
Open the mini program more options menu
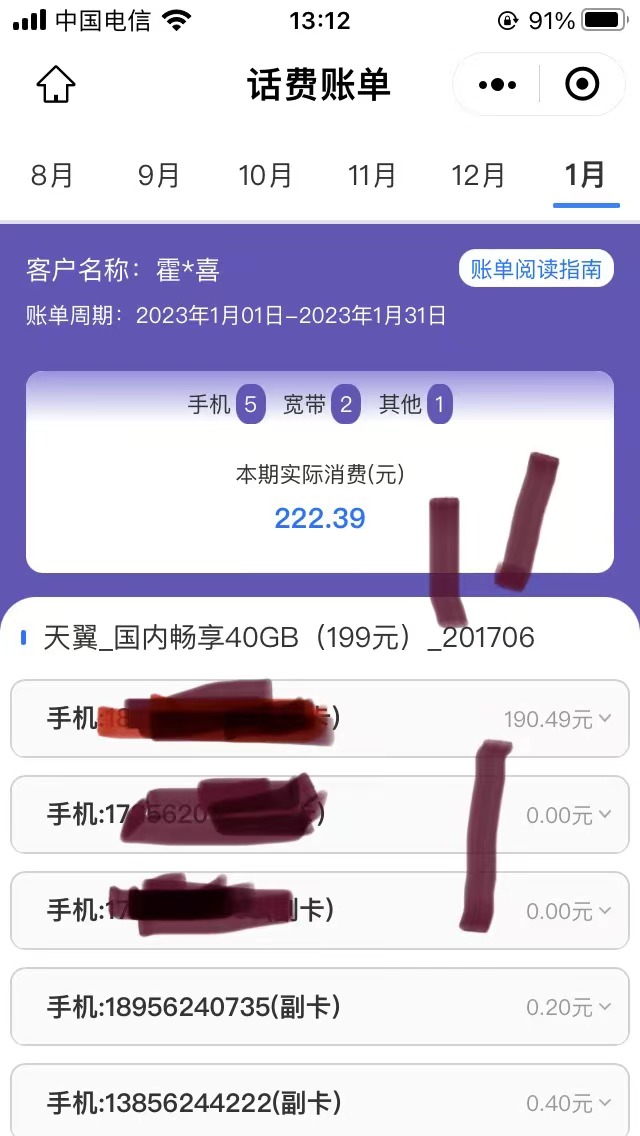[x=497, y=85]
